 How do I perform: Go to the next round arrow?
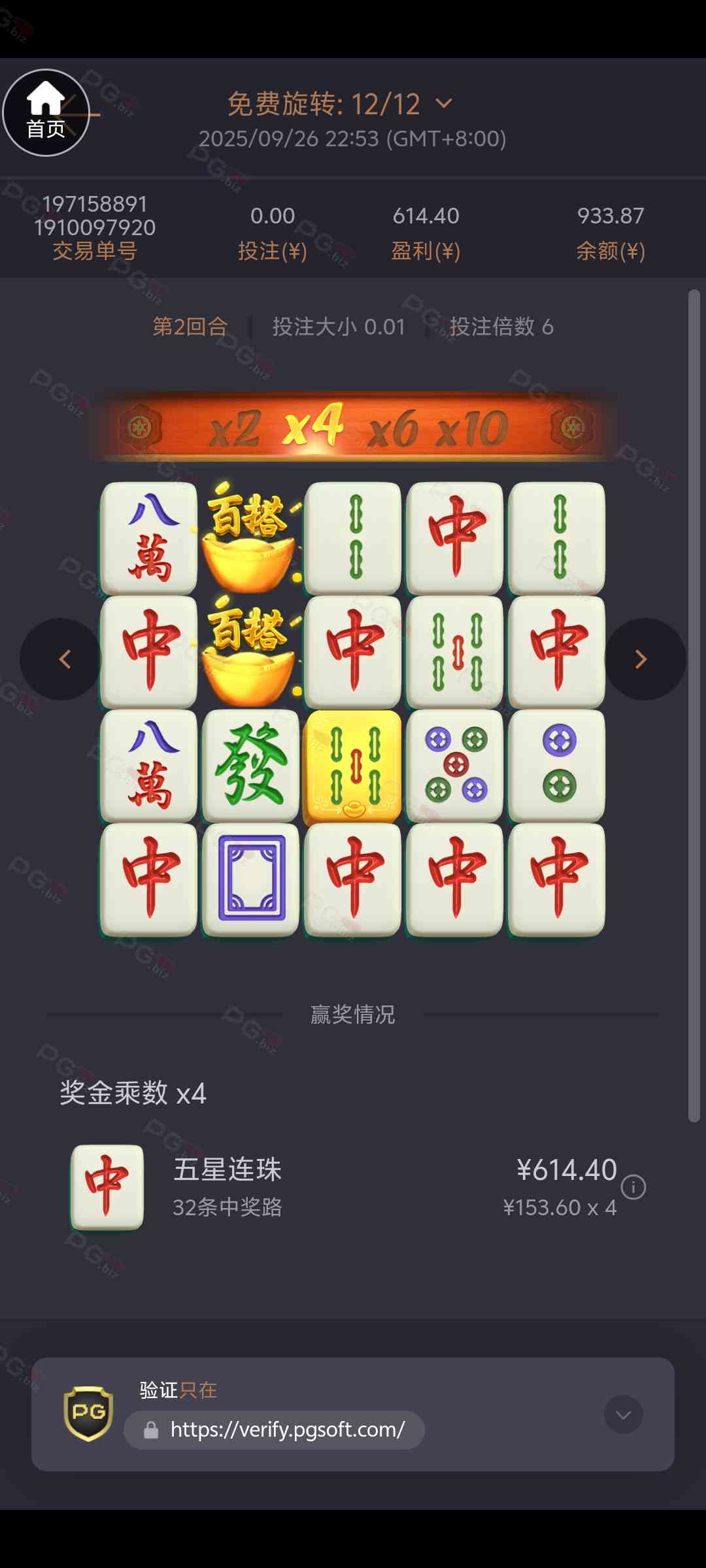643,659
